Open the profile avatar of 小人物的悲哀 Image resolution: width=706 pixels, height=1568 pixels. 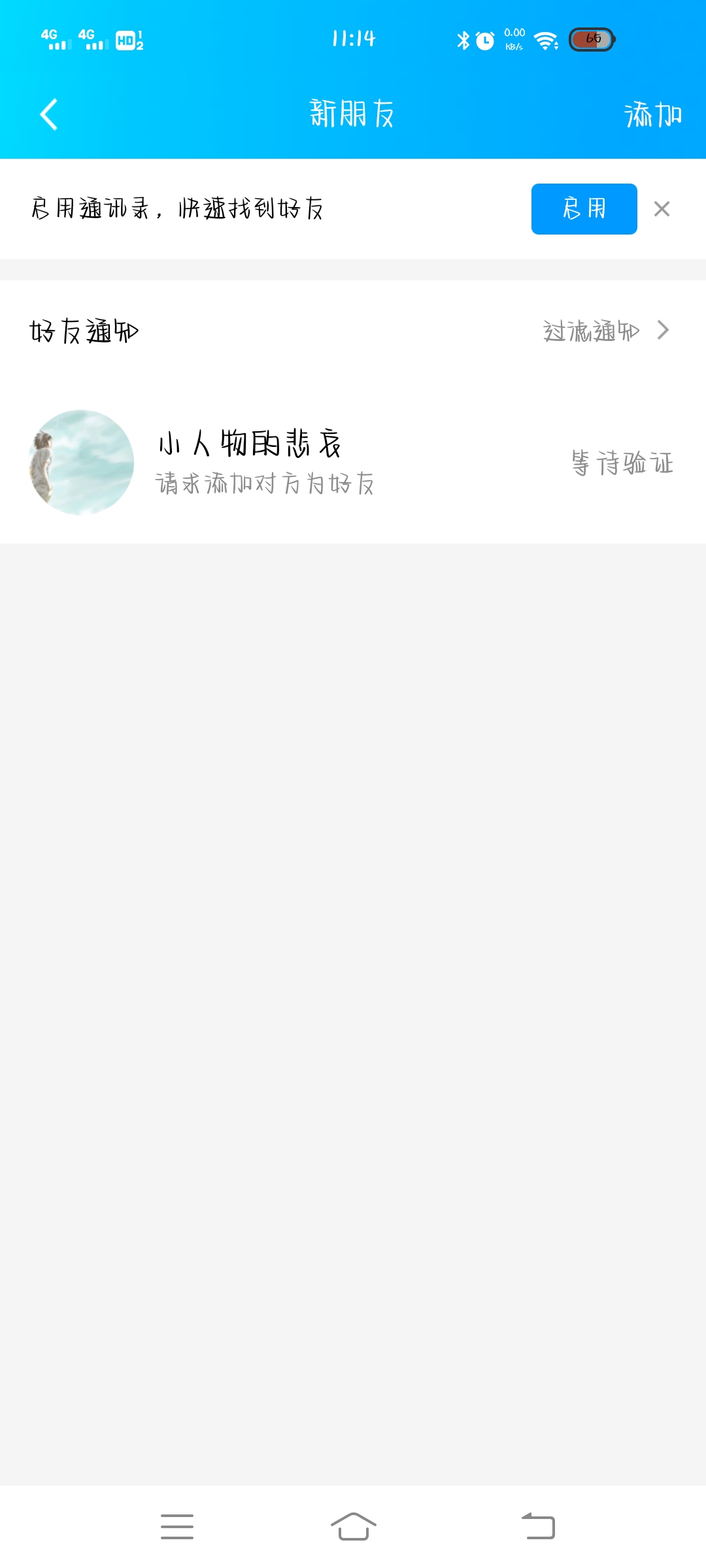81,462
